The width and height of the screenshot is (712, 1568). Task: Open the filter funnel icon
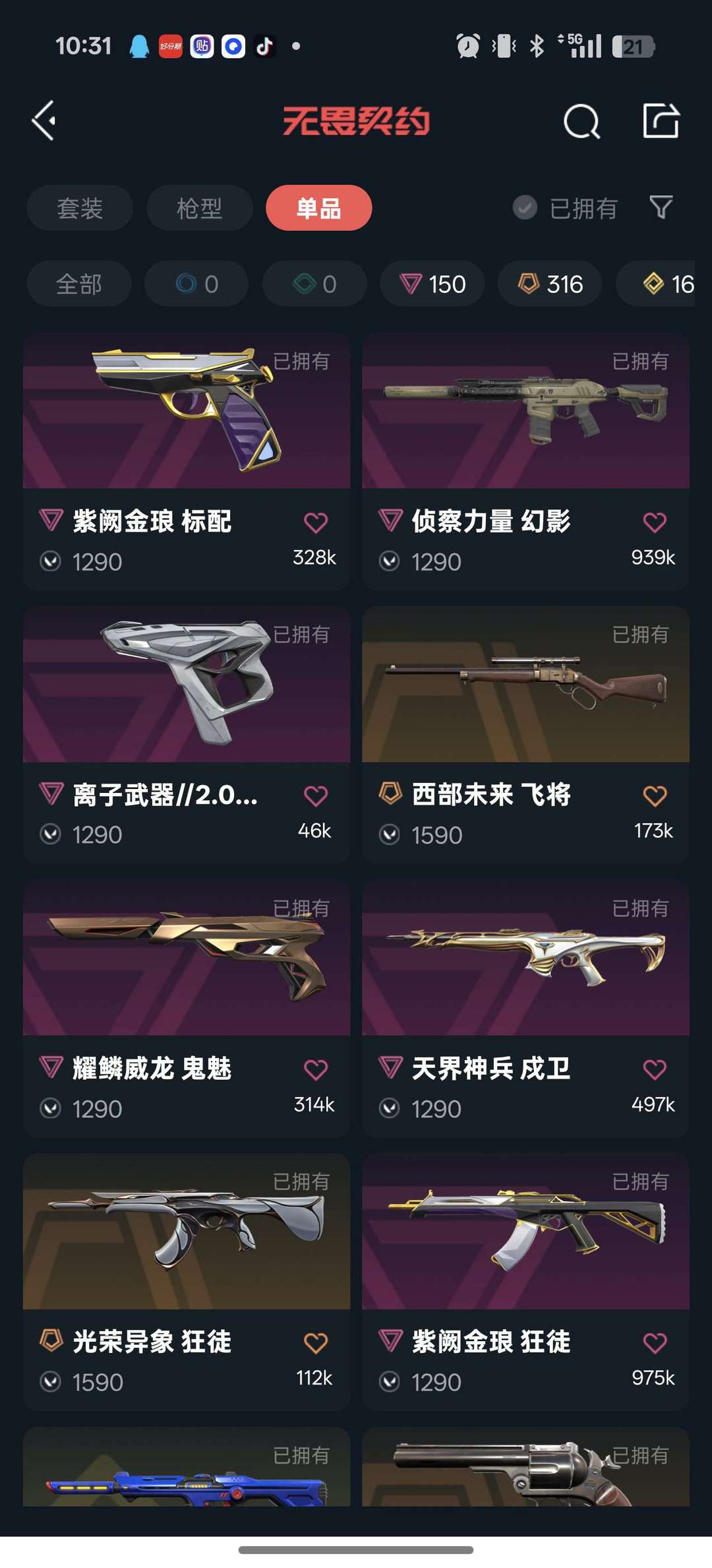point(661,207)
